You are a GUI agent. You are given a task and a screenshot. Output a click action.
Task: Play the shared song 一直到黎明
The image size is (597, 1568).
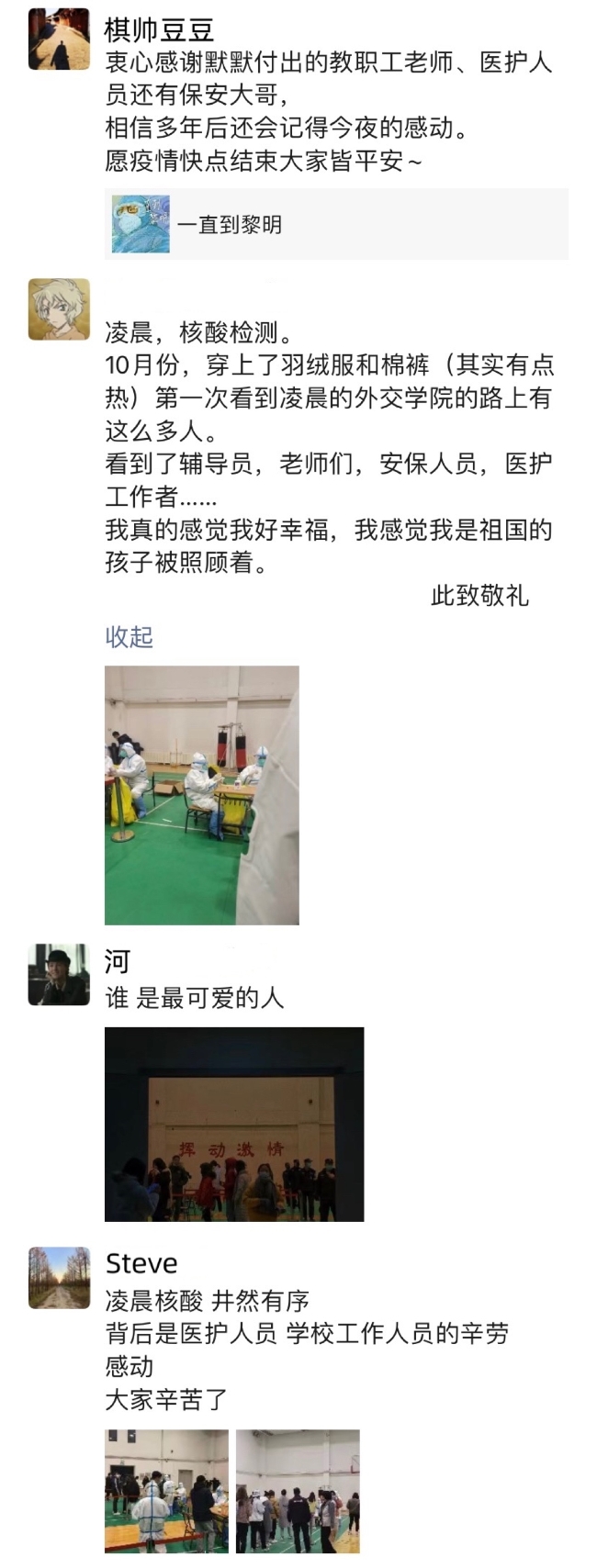(x=335, y=224)
